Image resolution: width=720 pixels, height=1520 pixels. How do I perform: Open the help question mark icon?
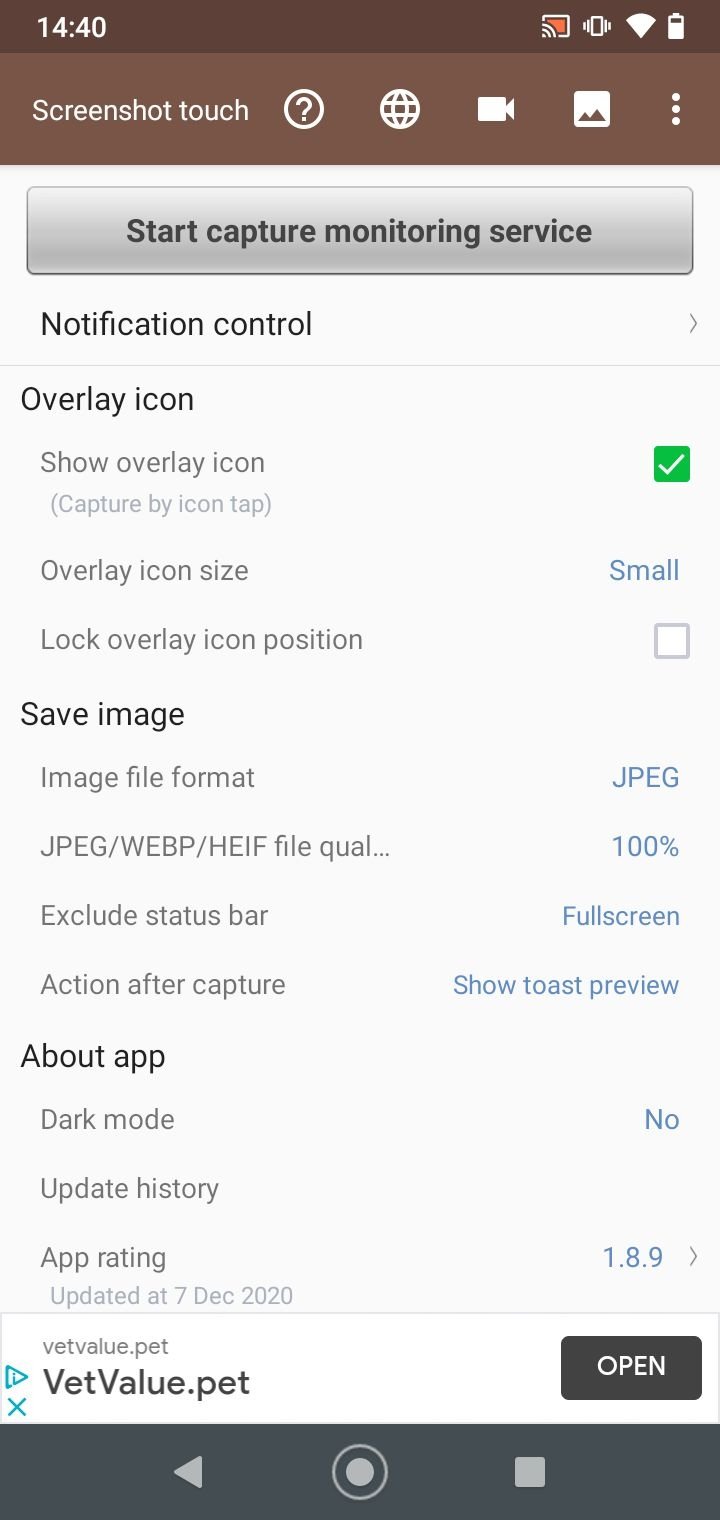click(304, 110)
